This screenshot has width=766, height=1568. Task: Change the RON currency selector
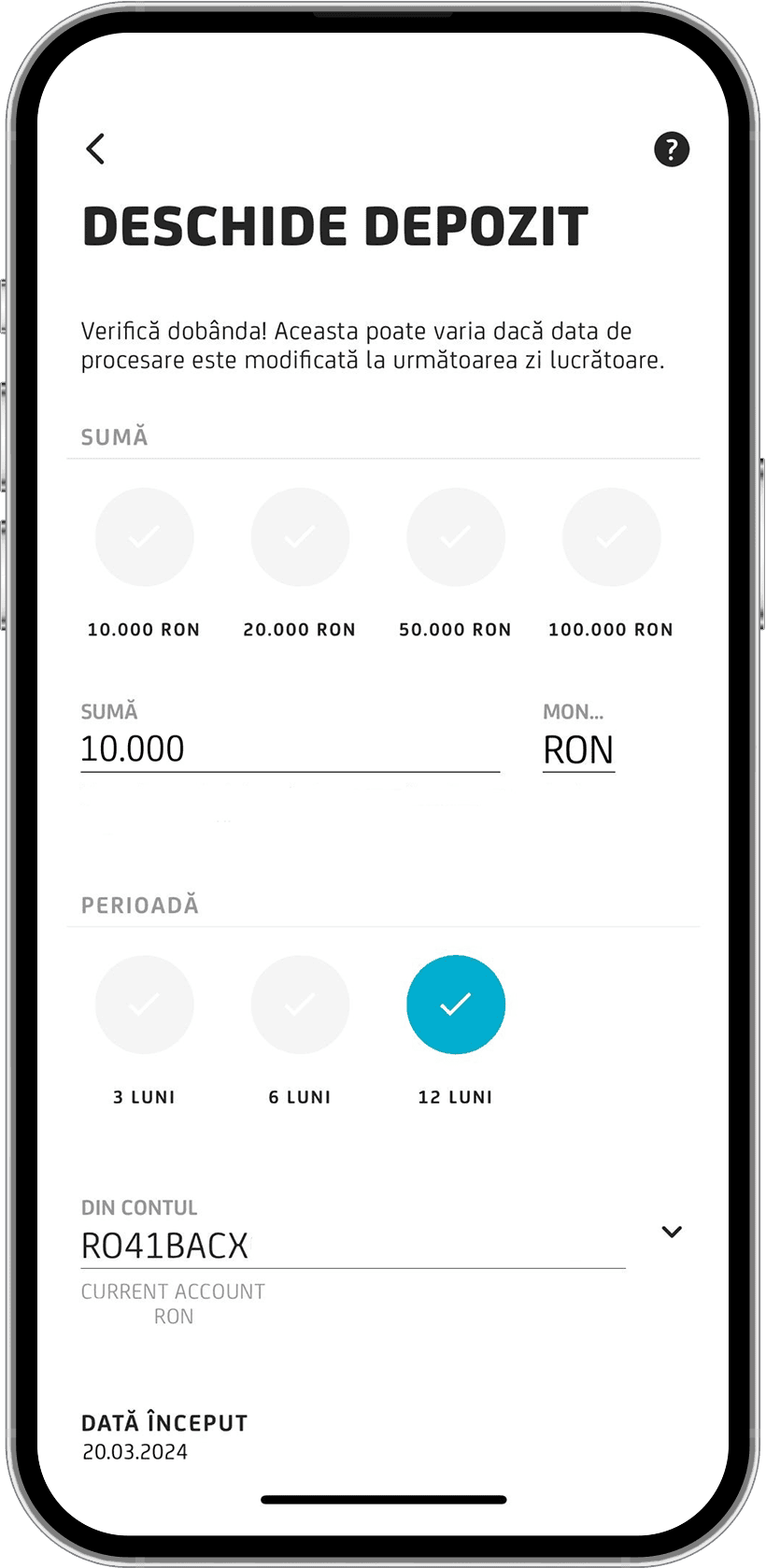pos(578,750)
